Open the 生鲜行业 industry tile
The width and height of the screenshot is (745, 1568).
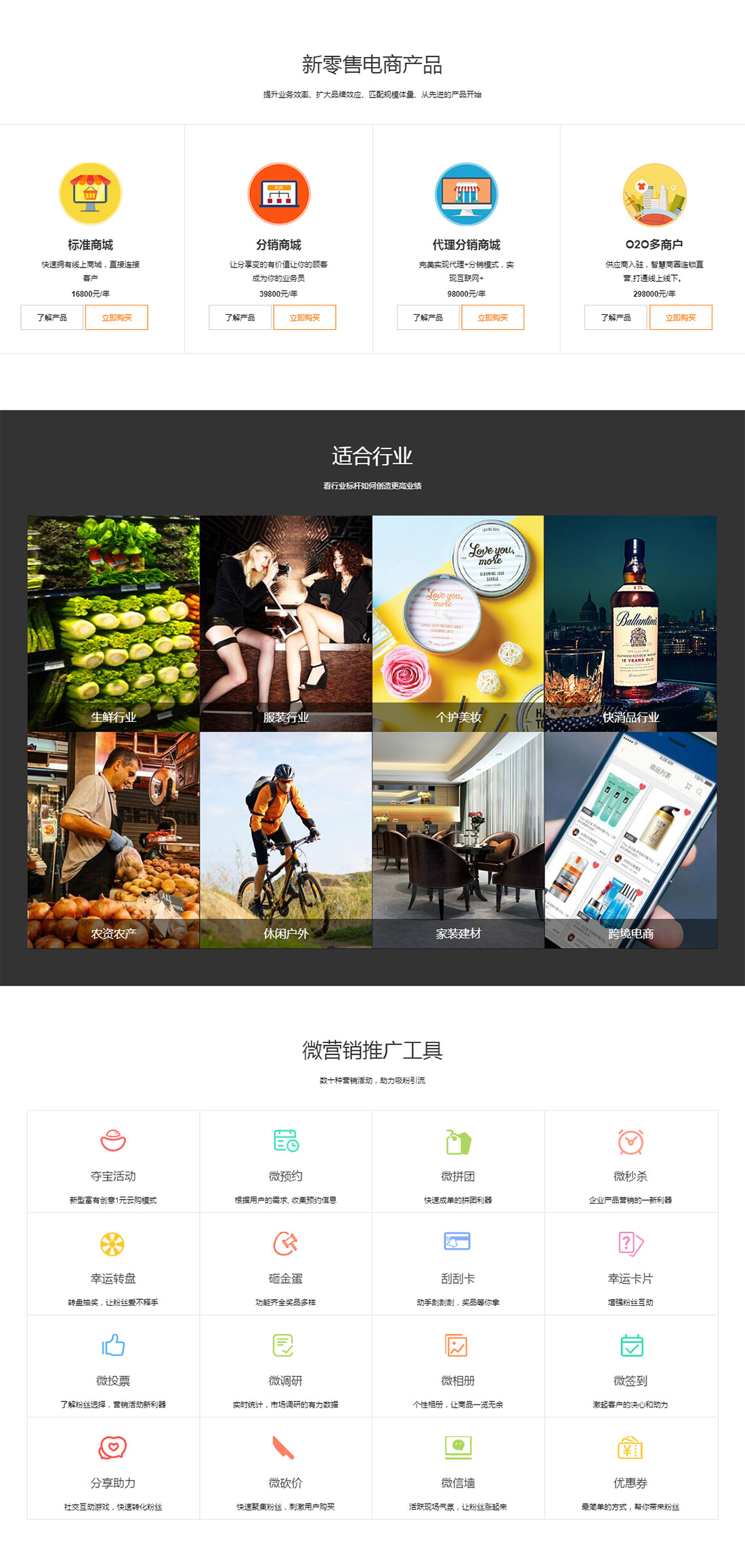113,623
